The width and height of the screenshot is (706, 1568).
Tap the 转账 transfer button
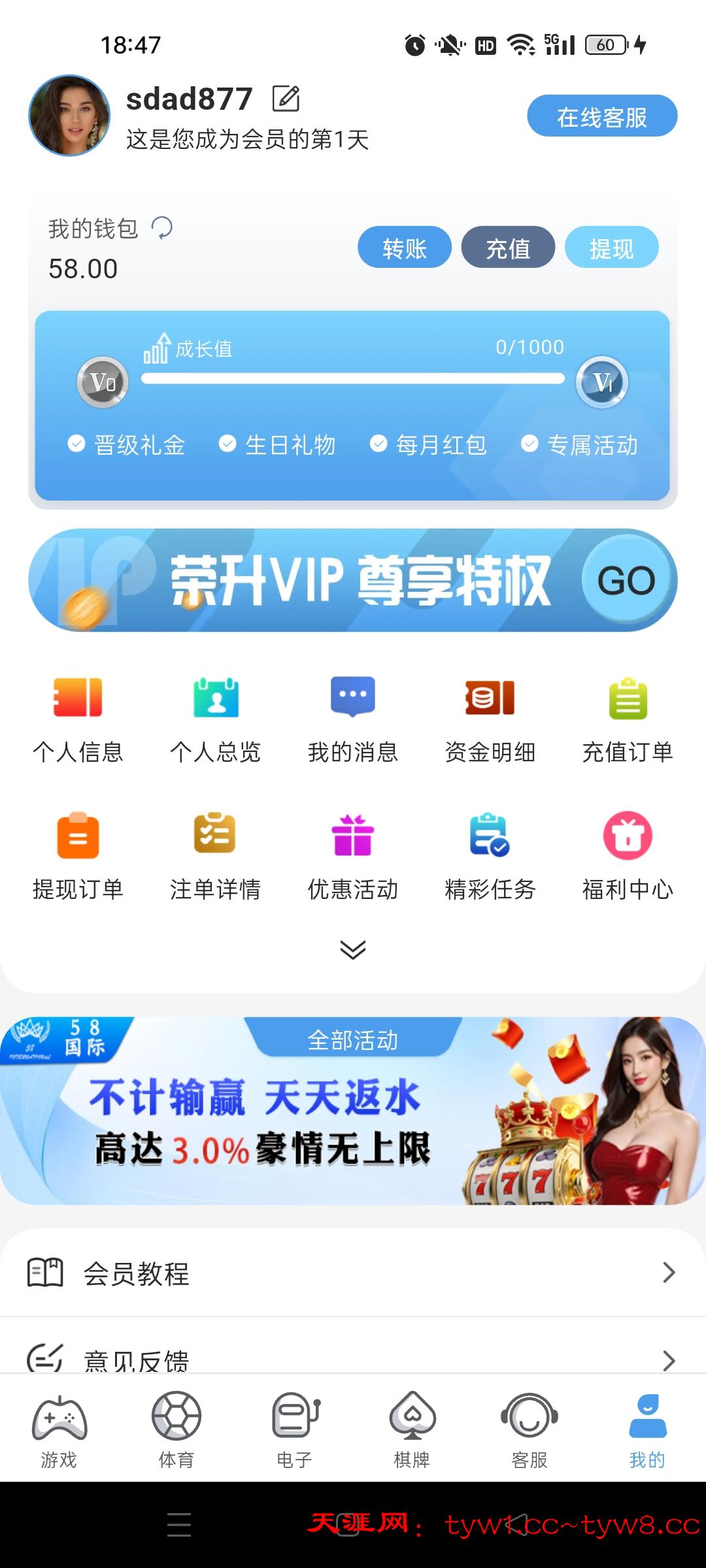pyautogui.click(x=404, y=248)
